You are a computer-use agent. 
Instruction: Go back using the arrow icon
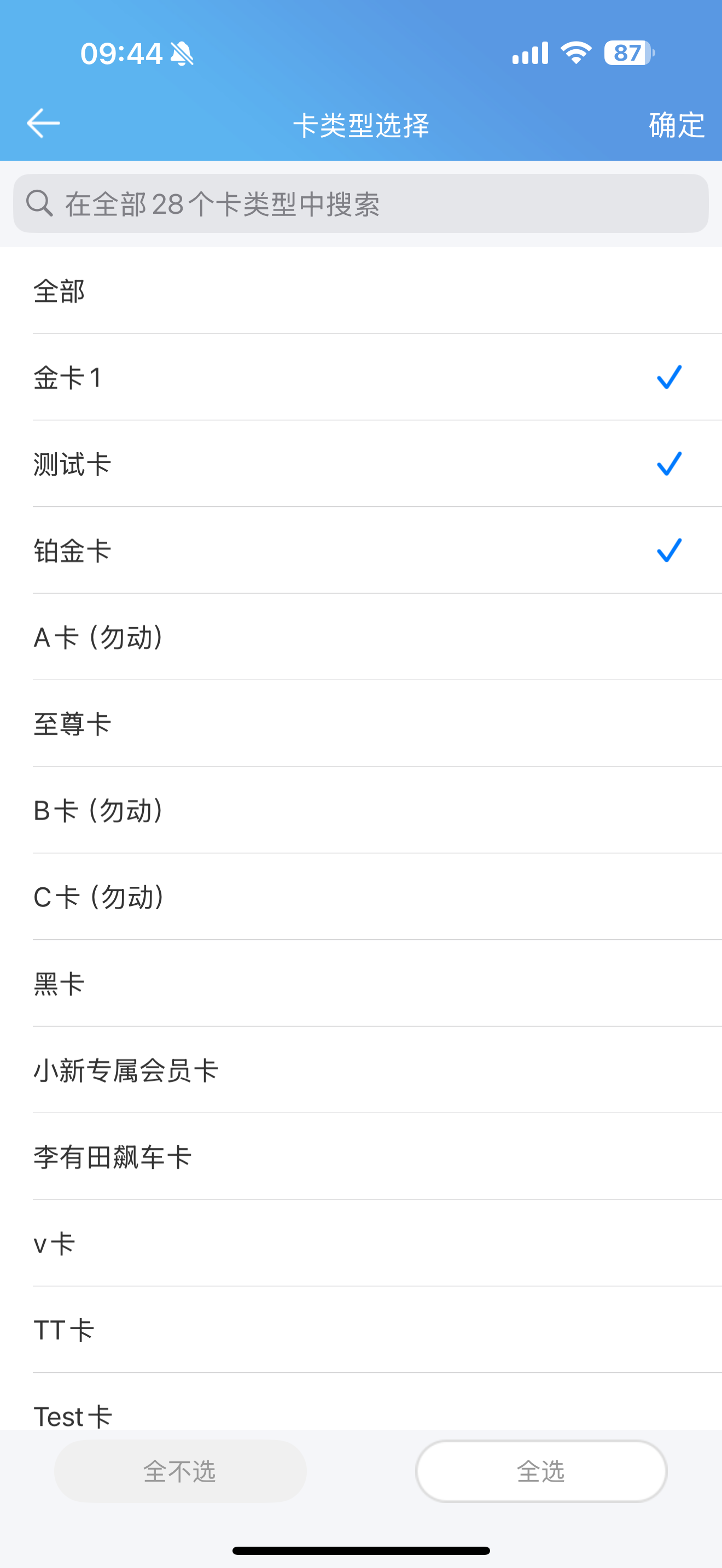point(43,124)
